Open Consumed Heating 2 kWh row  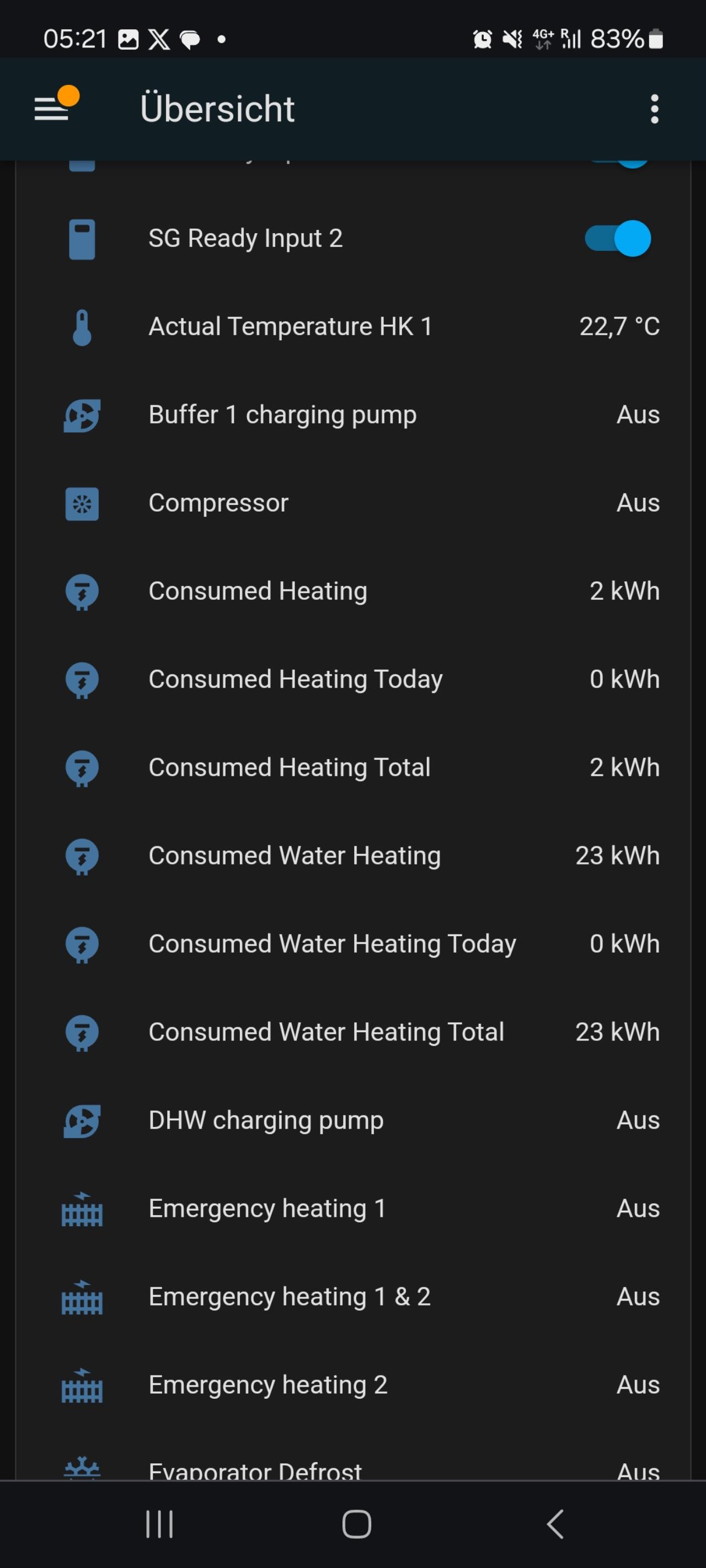tap(352, 591)
